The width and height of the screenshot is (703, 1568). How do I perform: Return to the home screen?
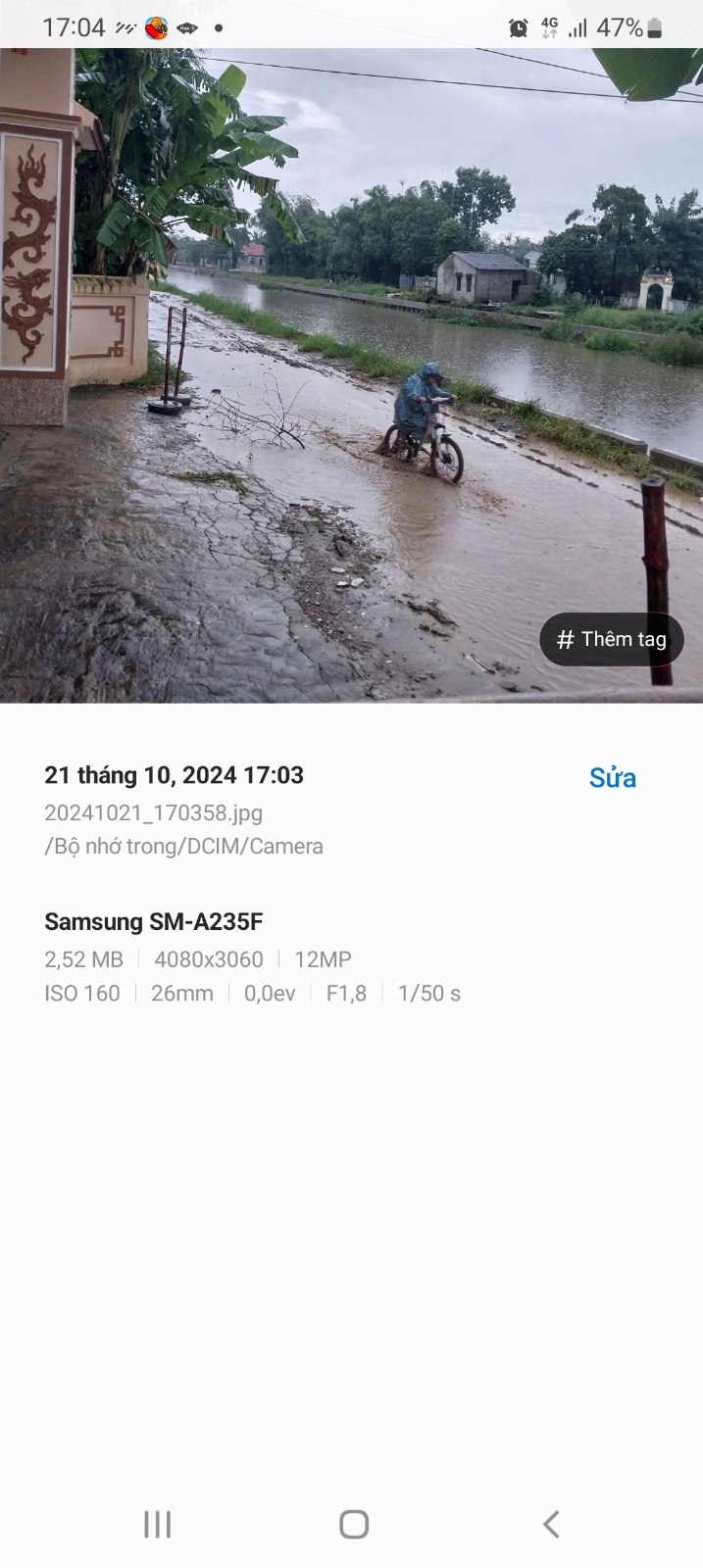coord(354,1524)
